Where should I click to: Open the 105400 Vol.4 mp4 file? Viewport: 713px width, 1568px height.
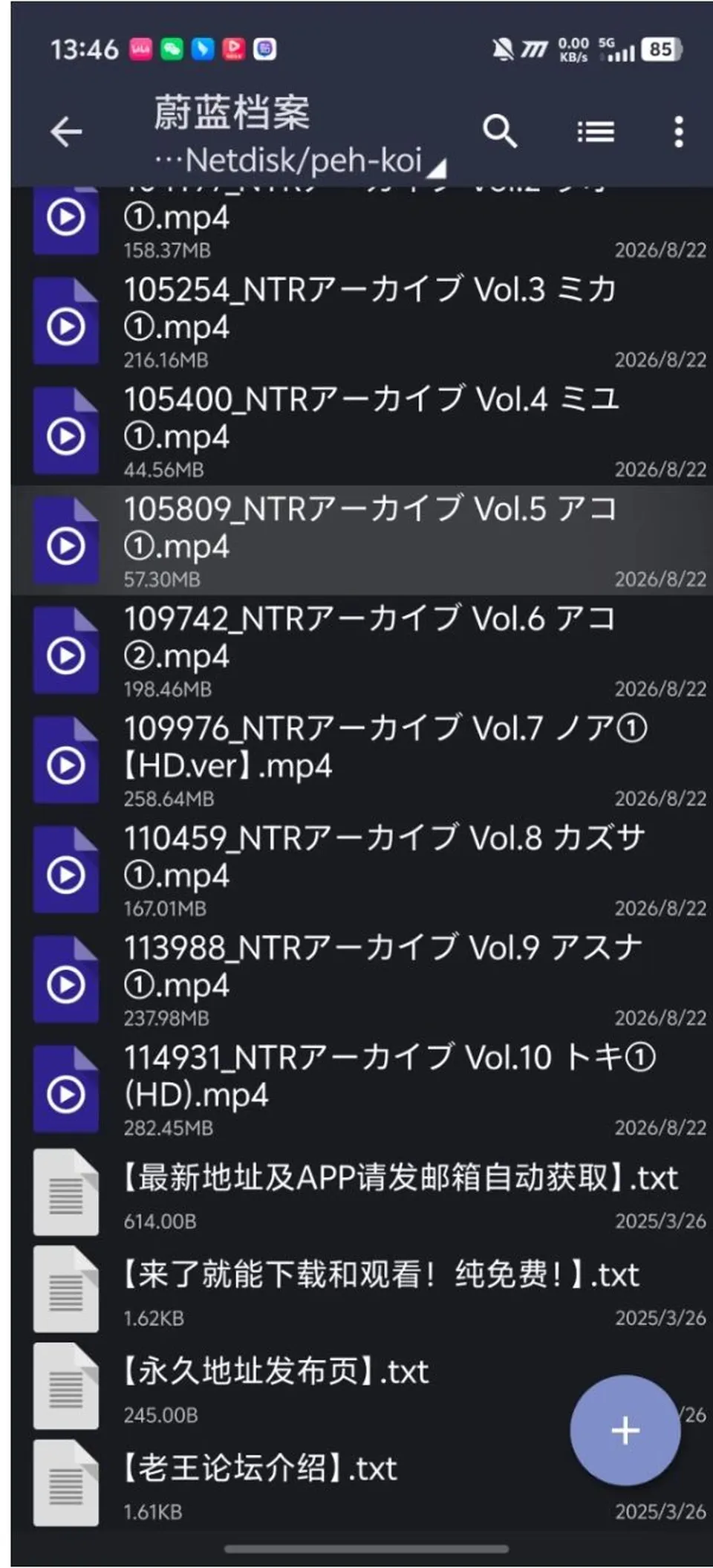362,431
